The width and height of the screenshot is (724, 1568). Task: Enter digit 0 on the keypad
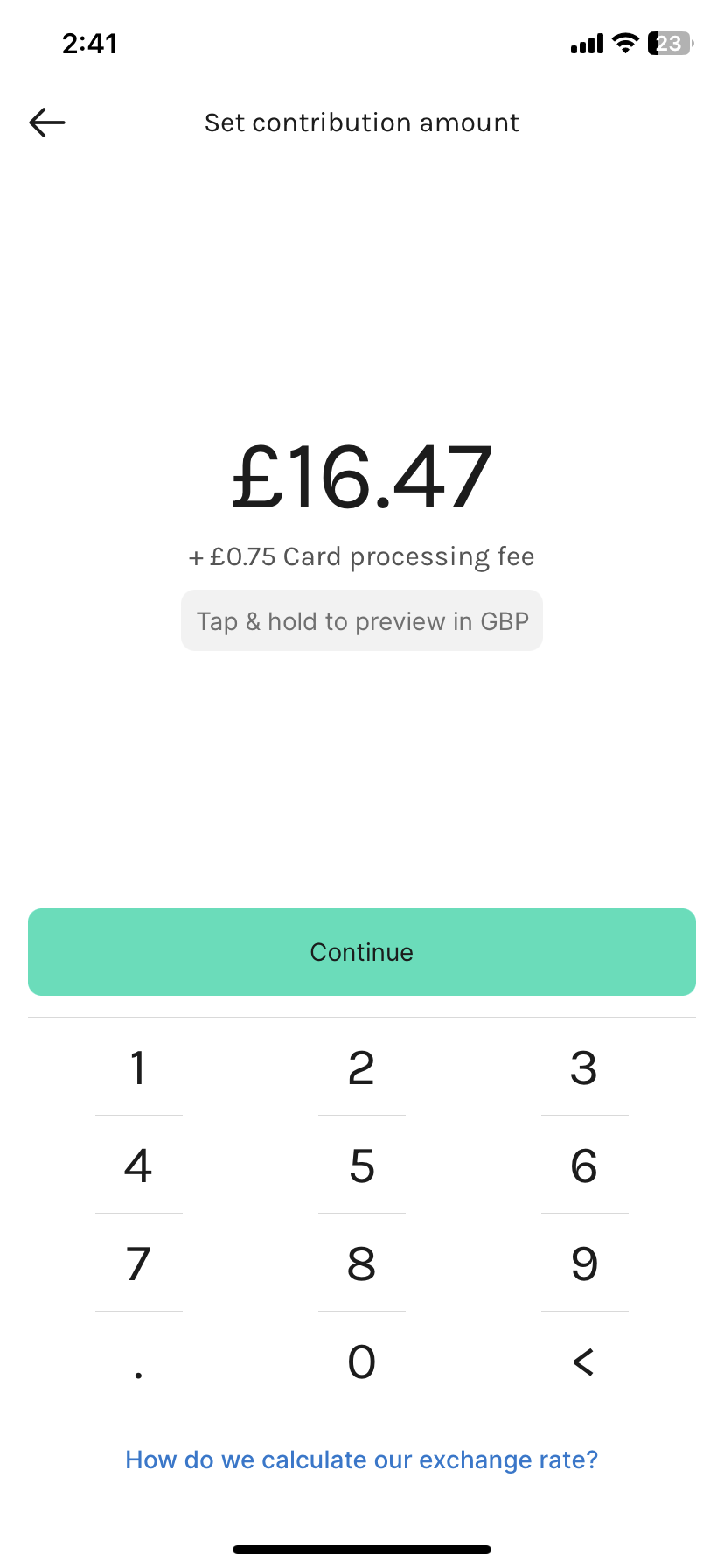362,1362
